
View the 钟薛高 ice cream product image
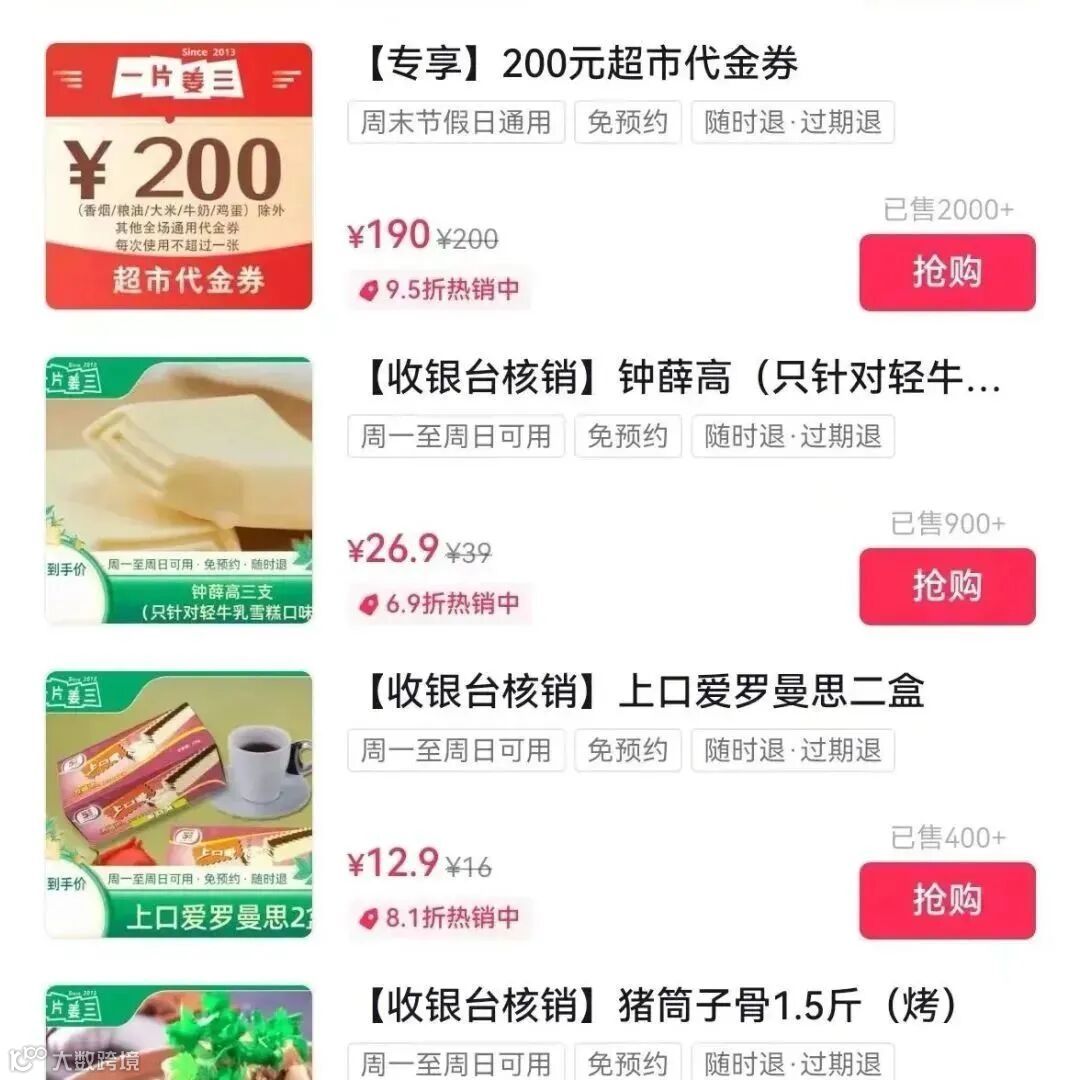179,490
